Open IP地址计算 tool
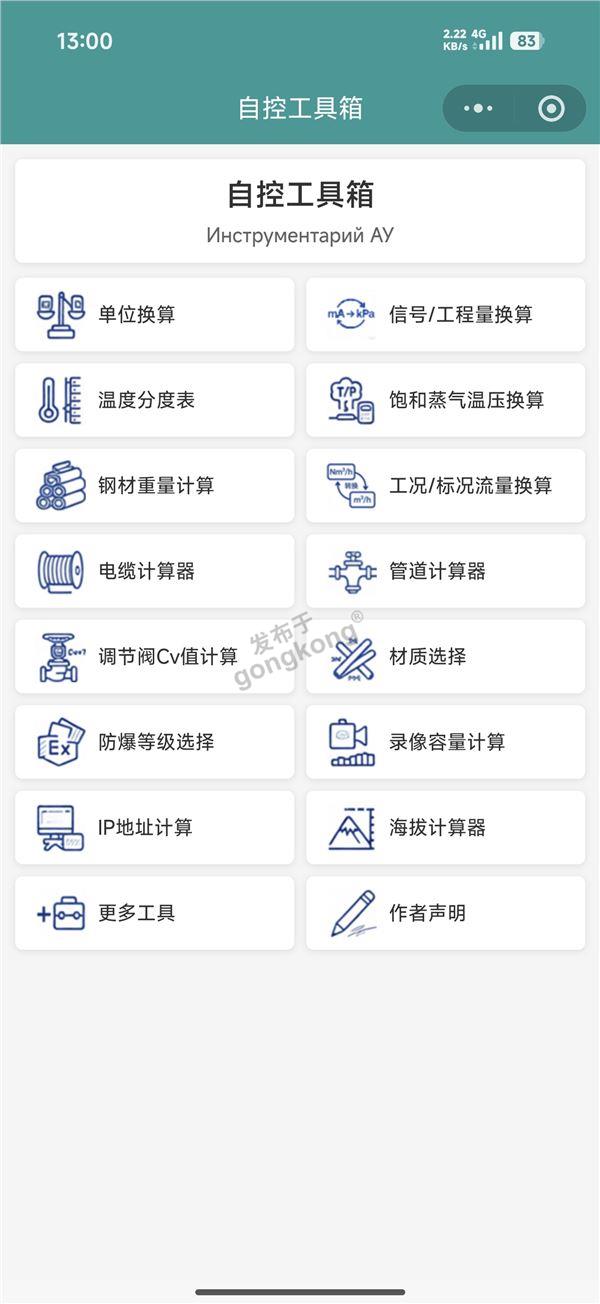Viewport: 600px width, 1304px height. (x=155, y=828)
